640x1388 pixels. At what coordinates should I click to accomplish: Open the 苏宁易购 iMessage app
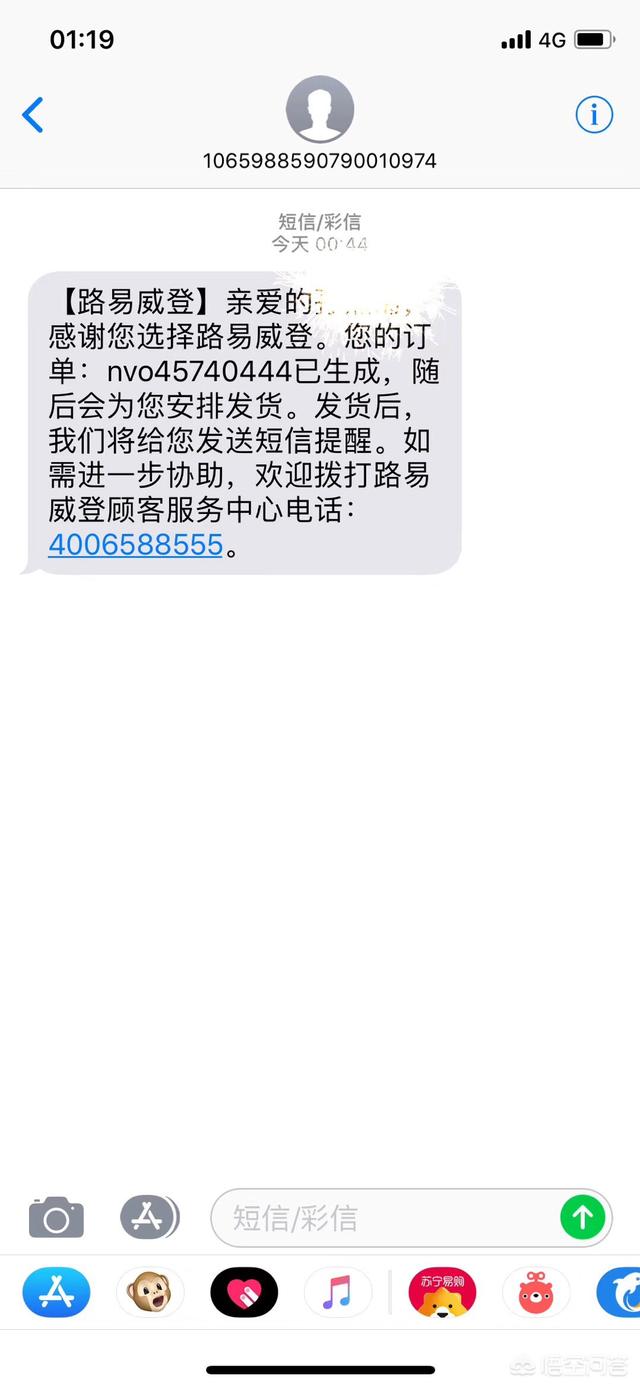click(x=442, y=1292)
